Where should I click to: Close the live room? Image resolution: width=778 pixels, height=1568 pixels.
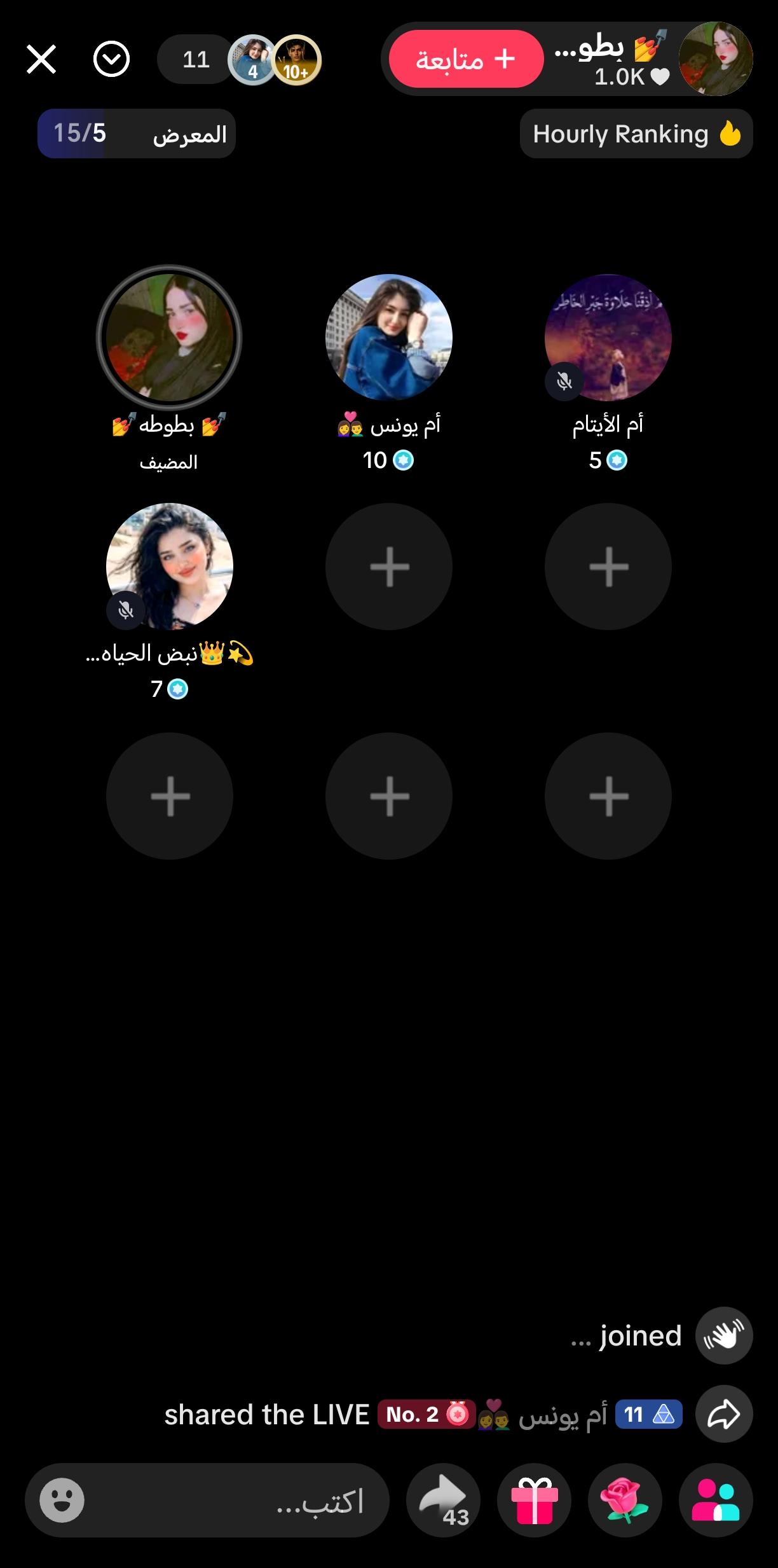(x=41, y=59)
